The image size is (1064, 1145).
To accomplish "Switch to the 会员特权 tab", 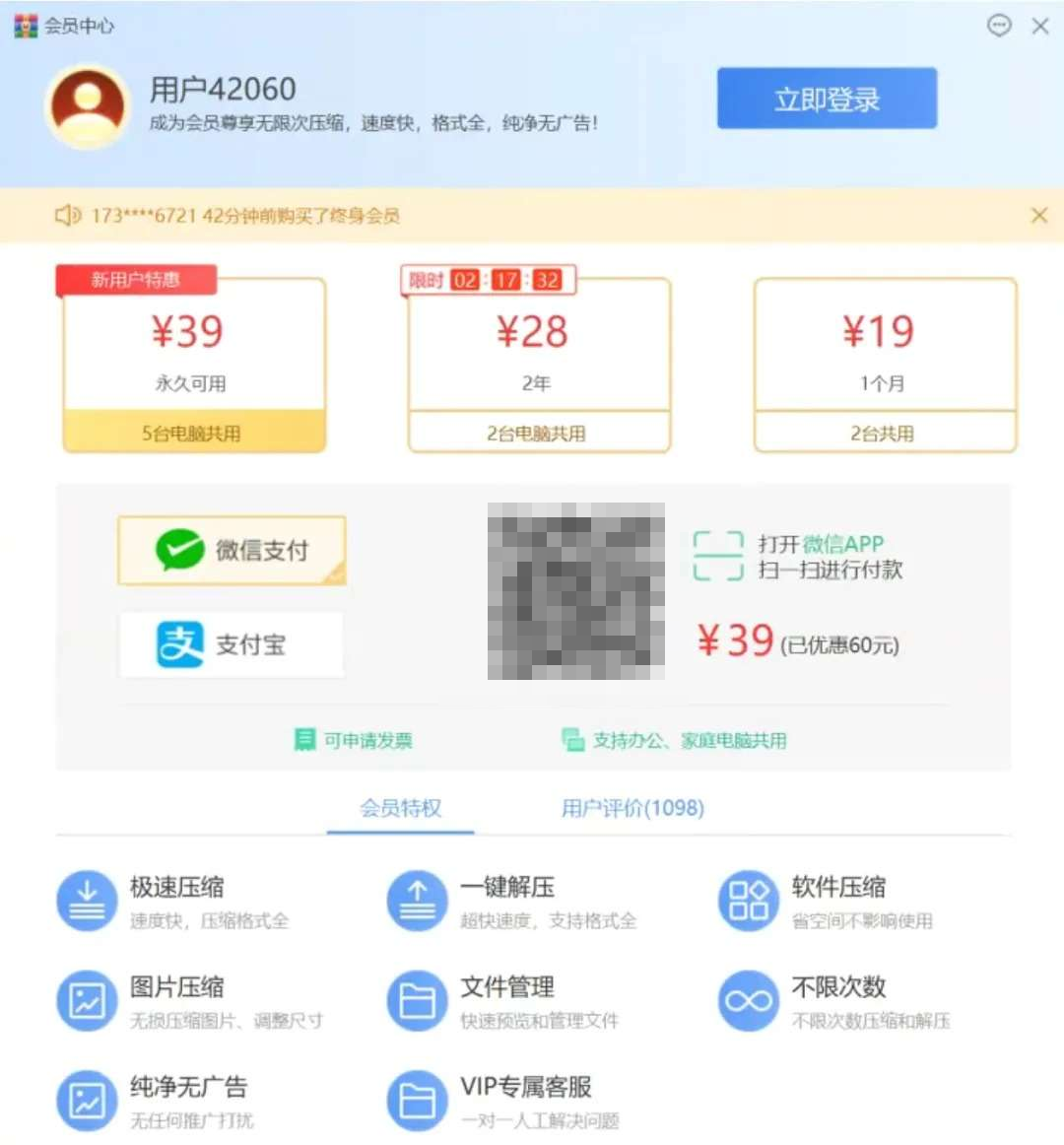I will point(400,809).
